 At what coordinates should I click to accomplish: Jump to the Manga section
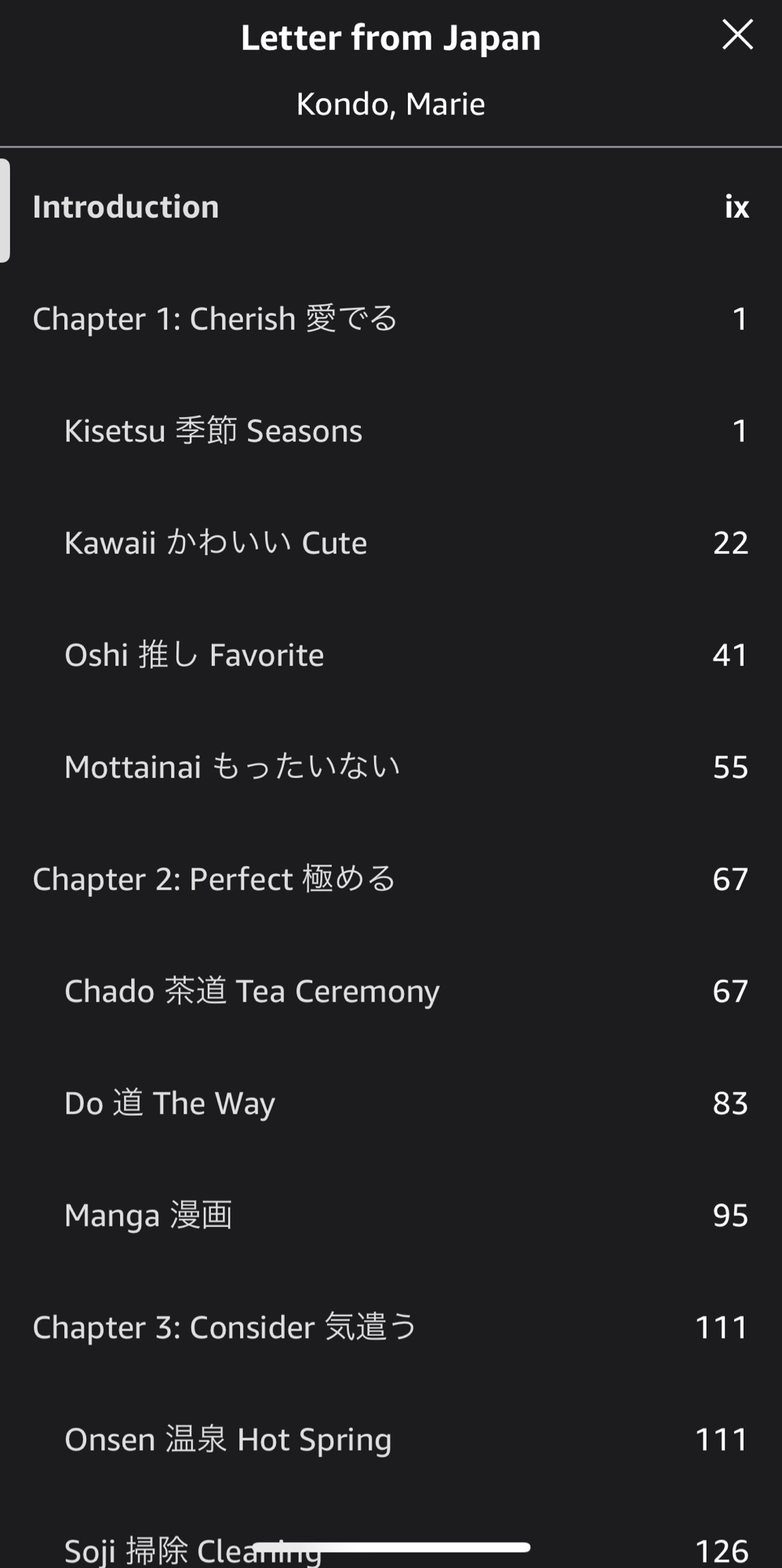point(148,1215)
